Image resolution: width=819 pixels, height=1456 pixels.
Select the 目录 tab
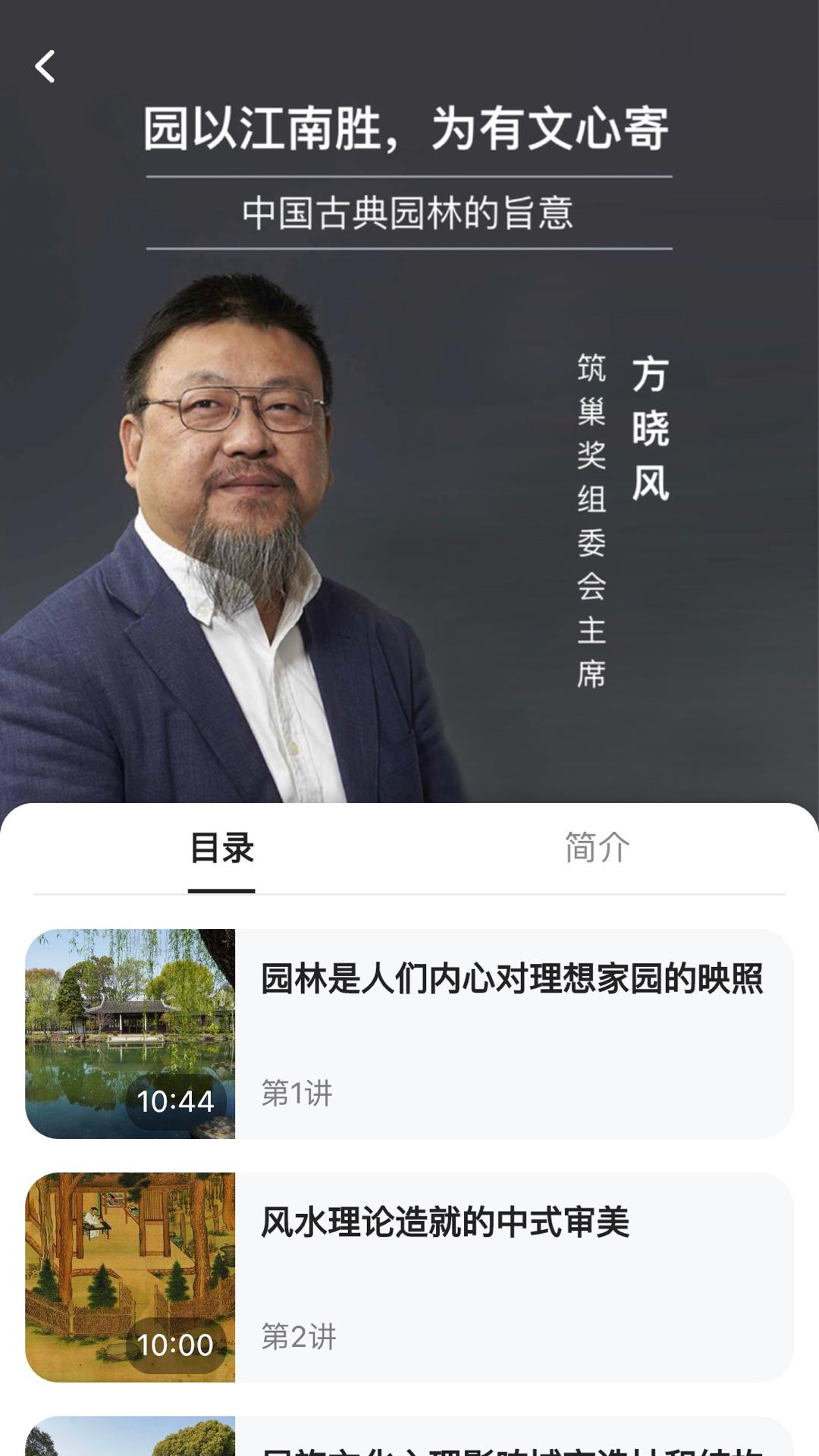221,848
